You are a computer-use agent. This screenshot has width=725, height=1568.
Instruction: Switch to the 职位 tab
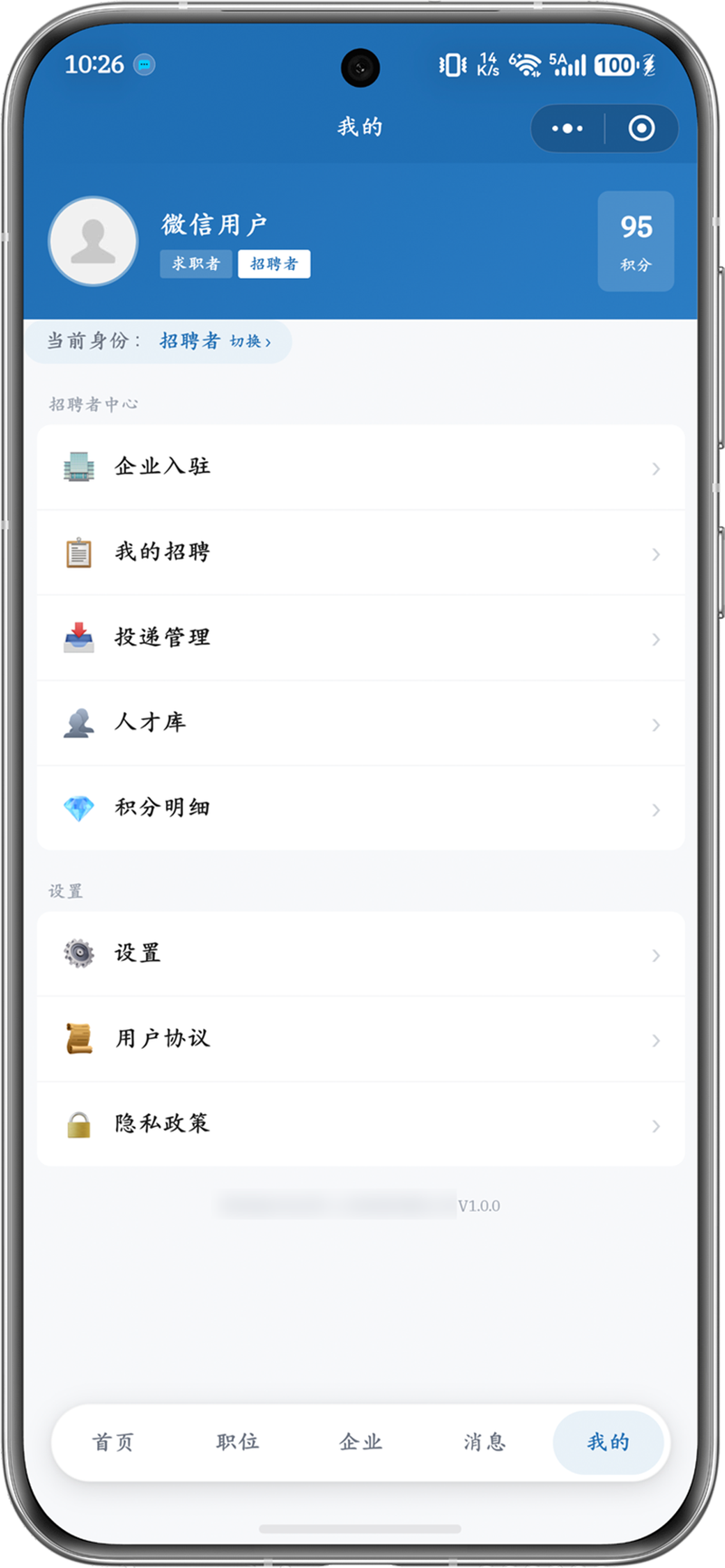(237, 1442)
